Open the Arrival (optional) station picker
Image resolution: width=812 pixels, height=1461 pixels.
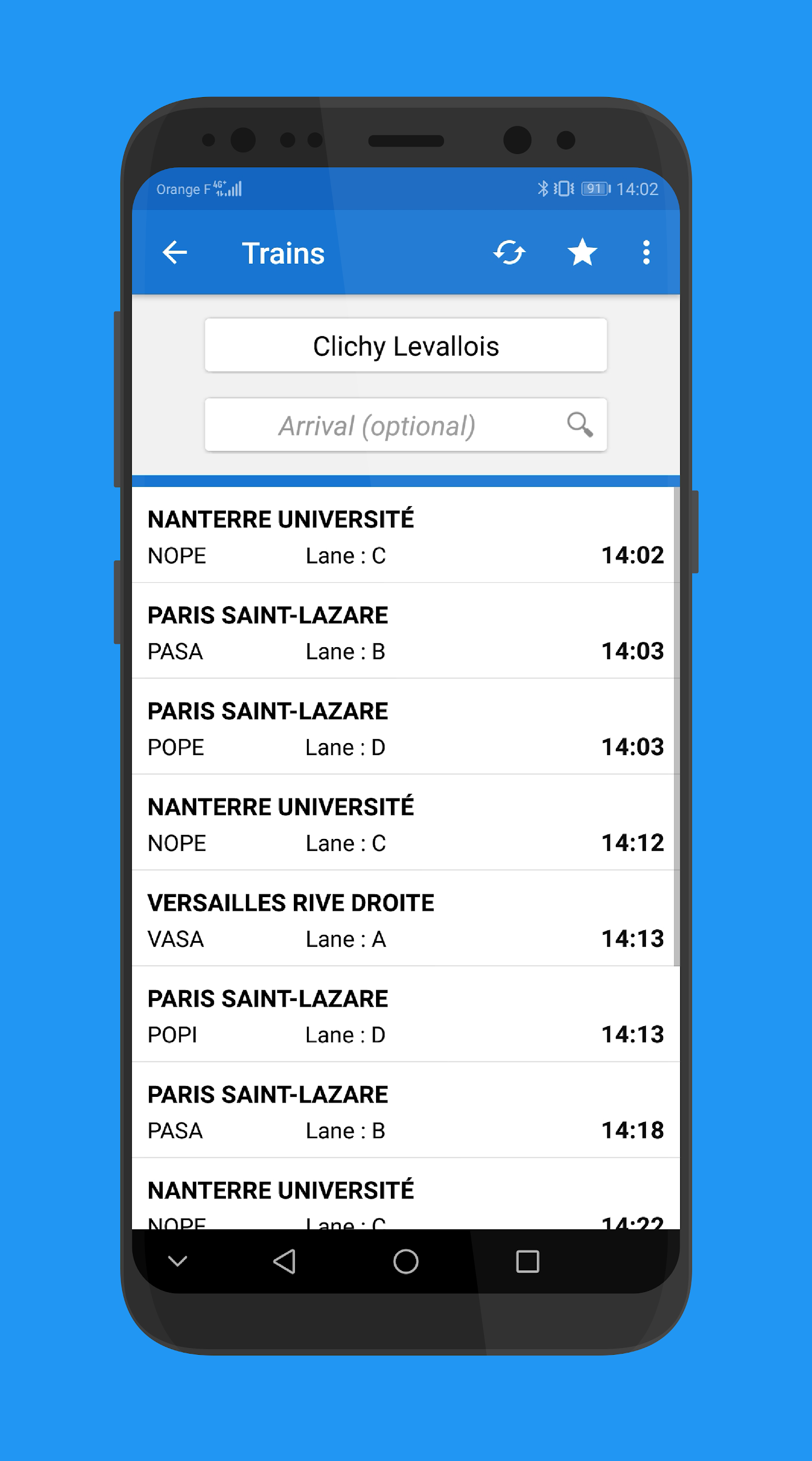point(377,425)
